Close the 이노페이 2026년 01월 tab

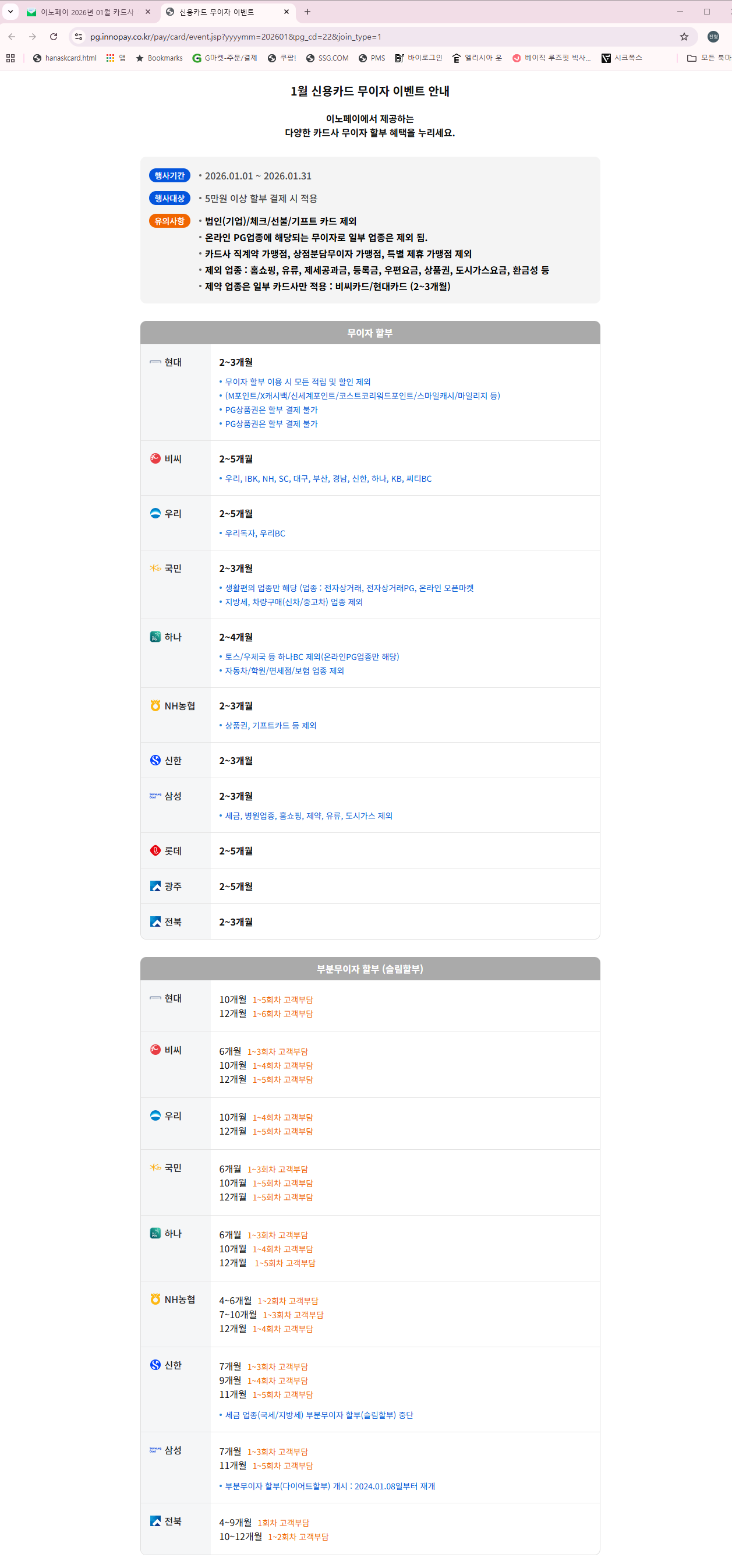click(x=148, y=12)
